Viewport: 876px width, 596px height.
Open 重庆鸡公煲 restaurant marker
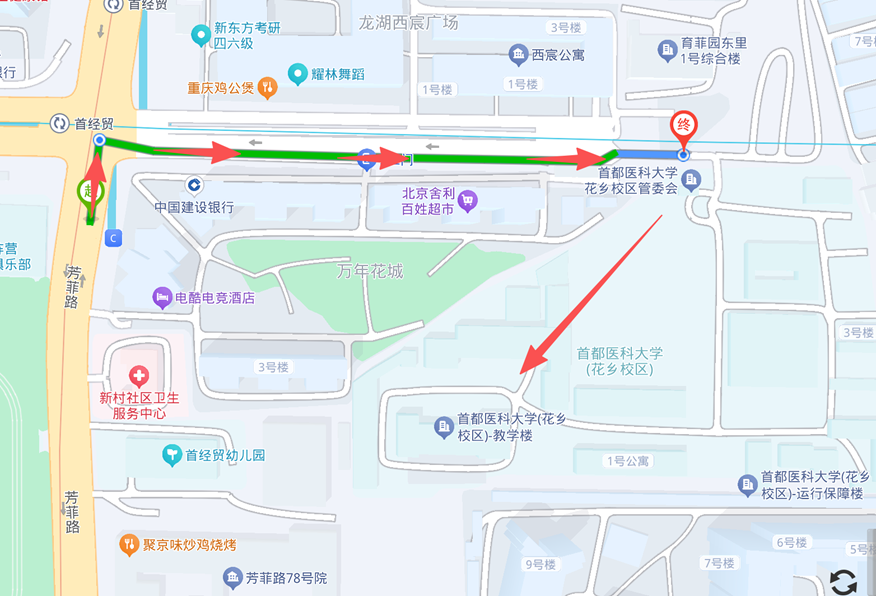[x=267, y=87]
